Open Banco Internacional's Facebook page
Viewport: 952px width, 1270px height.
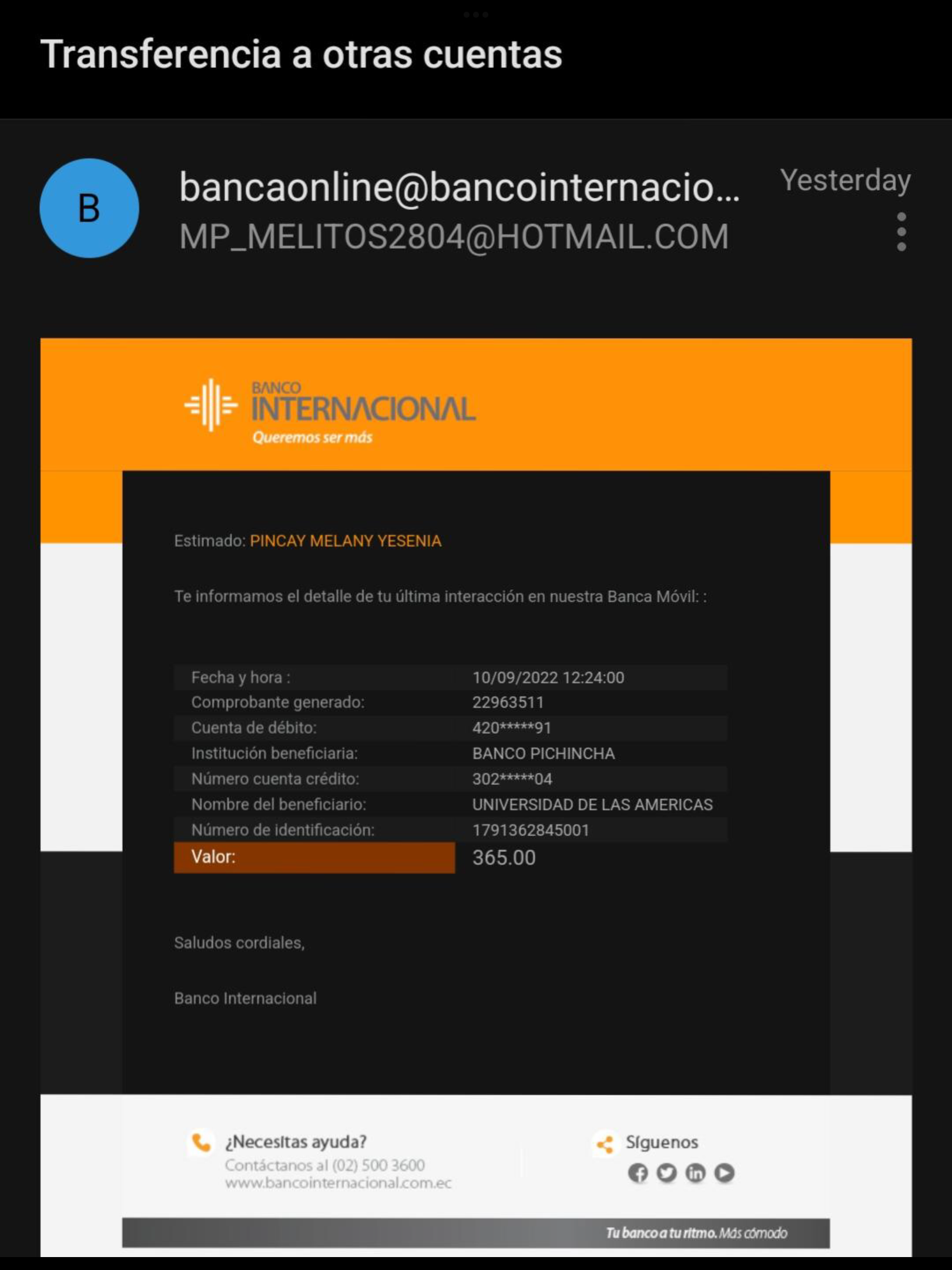point(638,1173)
